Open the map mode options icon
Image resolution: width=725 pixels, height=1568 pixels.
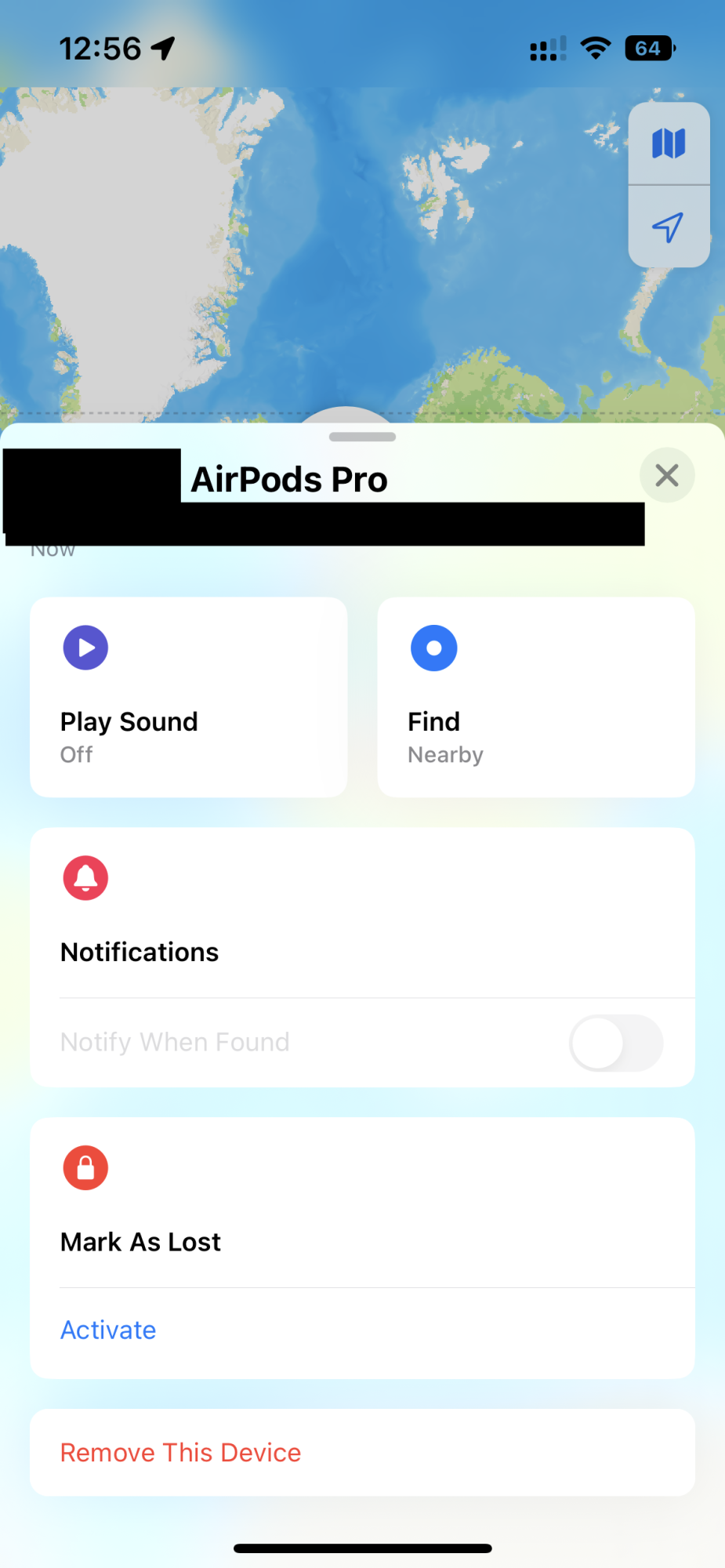pos(669,143)
